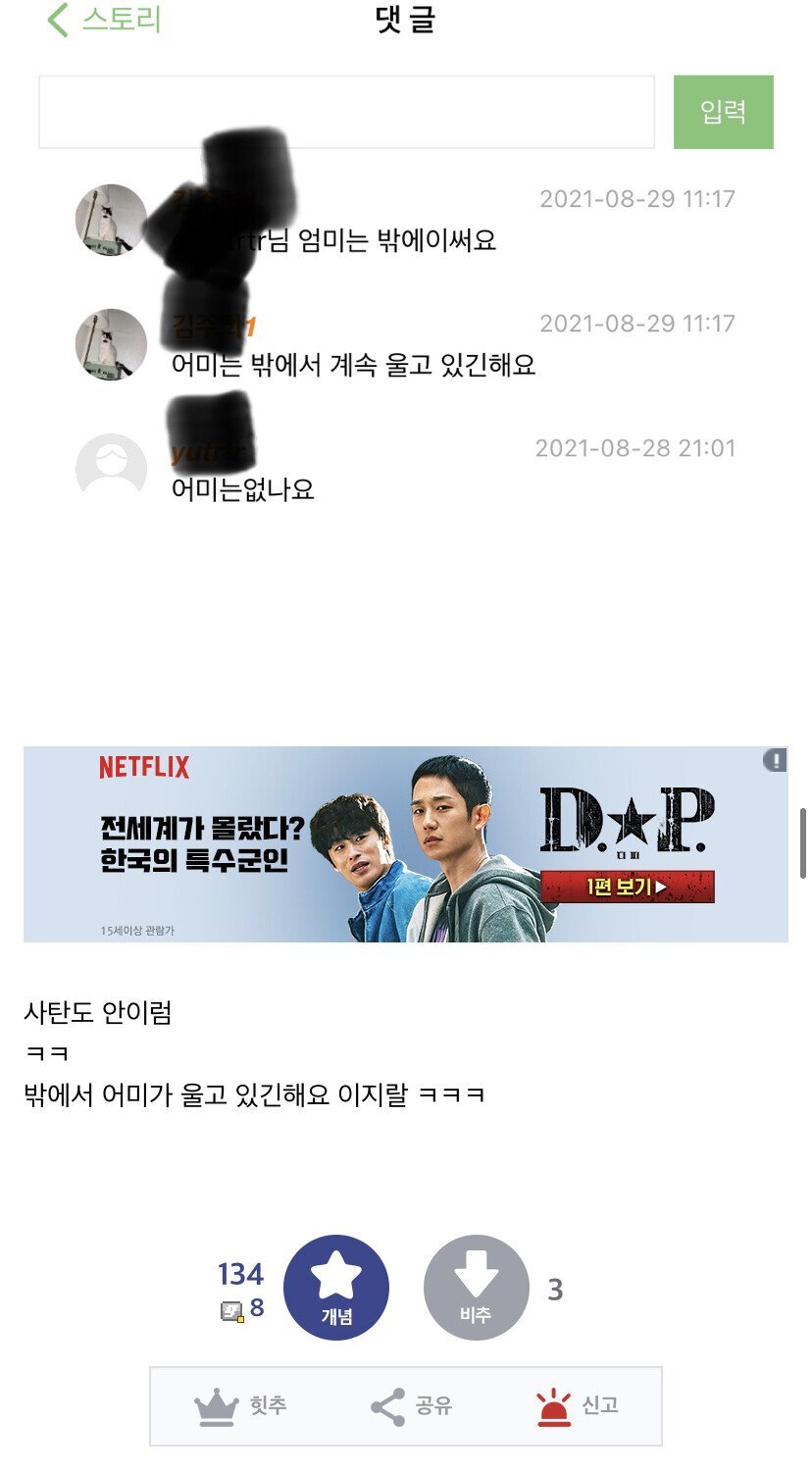Click the NETFLIX logo in the ad banner
The height and width of the screenshot is (1473, 812).
144,769
